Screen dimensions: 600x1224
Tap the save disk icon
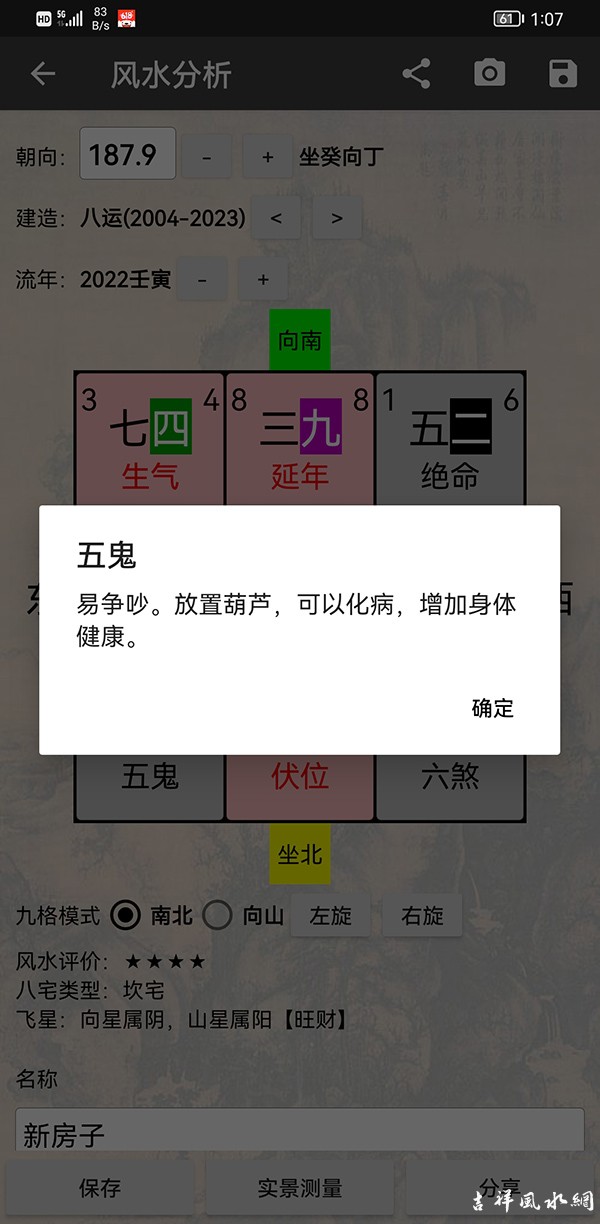[x=562, y=73]
